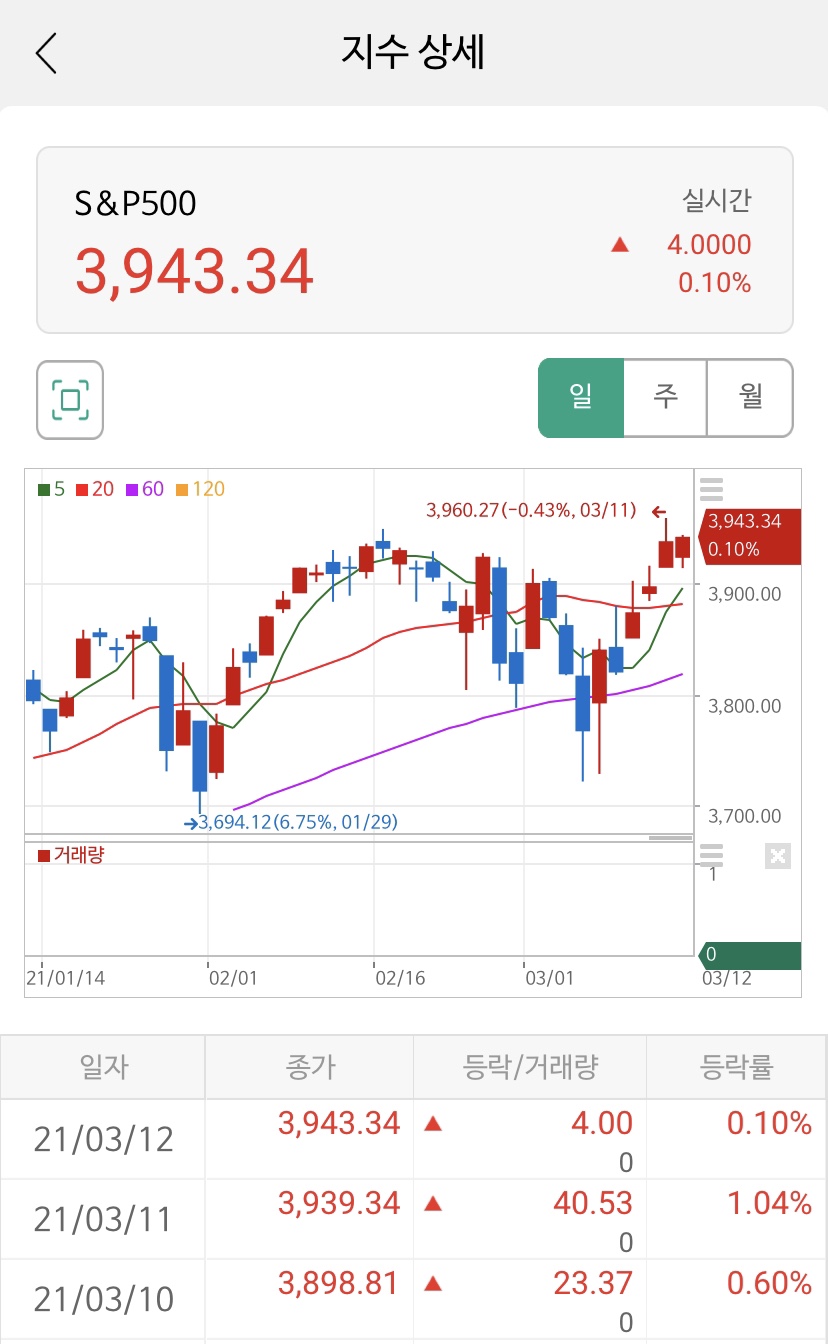The image size is (828, 1344).
Task: Toggle the 60-day moving average legend
Action: (x=145, y=489)
